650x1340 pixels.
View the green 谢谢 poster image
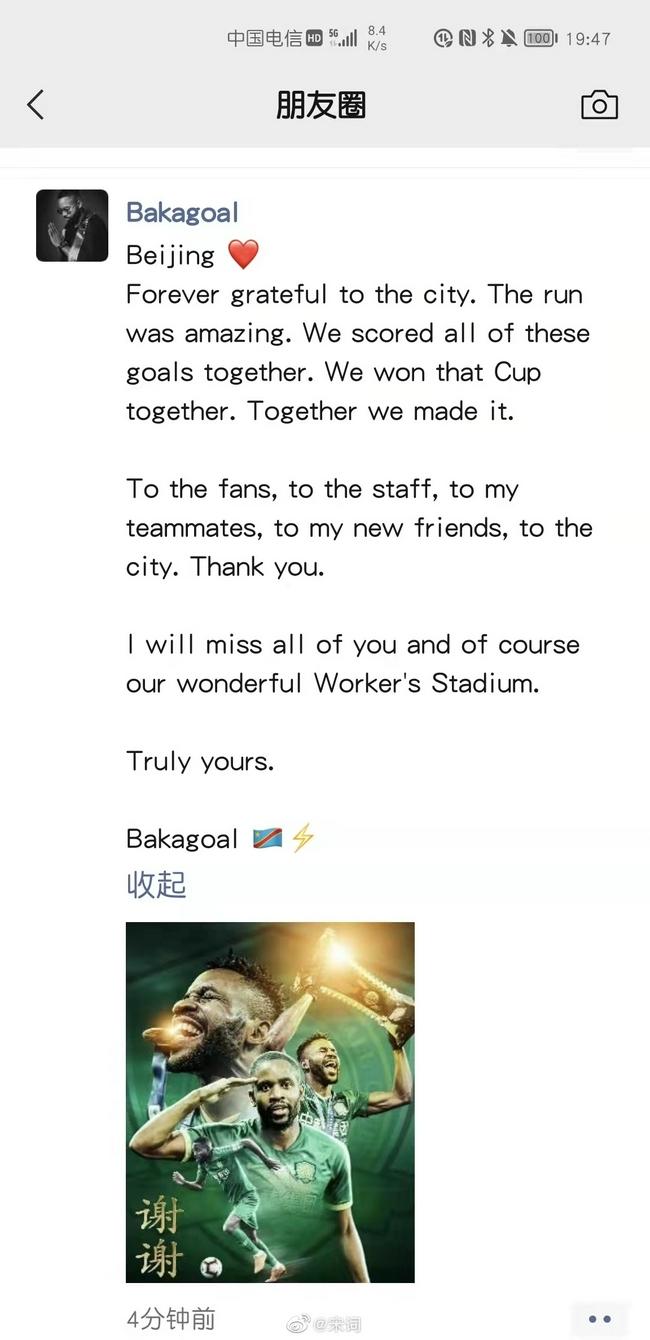click(x=270, y=1101)
